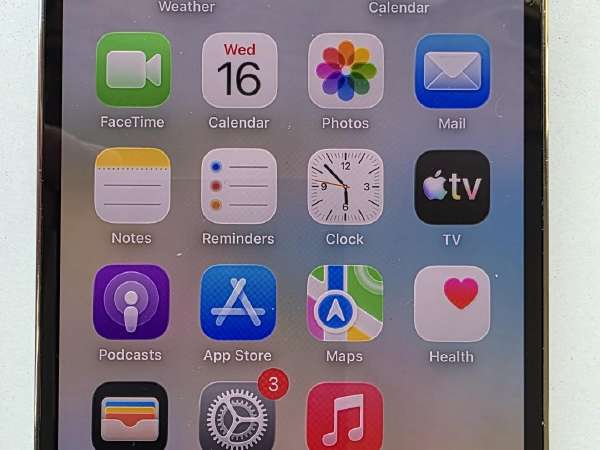Launch the App Store
Screen dimensions: 600x450
pos(238,303)
